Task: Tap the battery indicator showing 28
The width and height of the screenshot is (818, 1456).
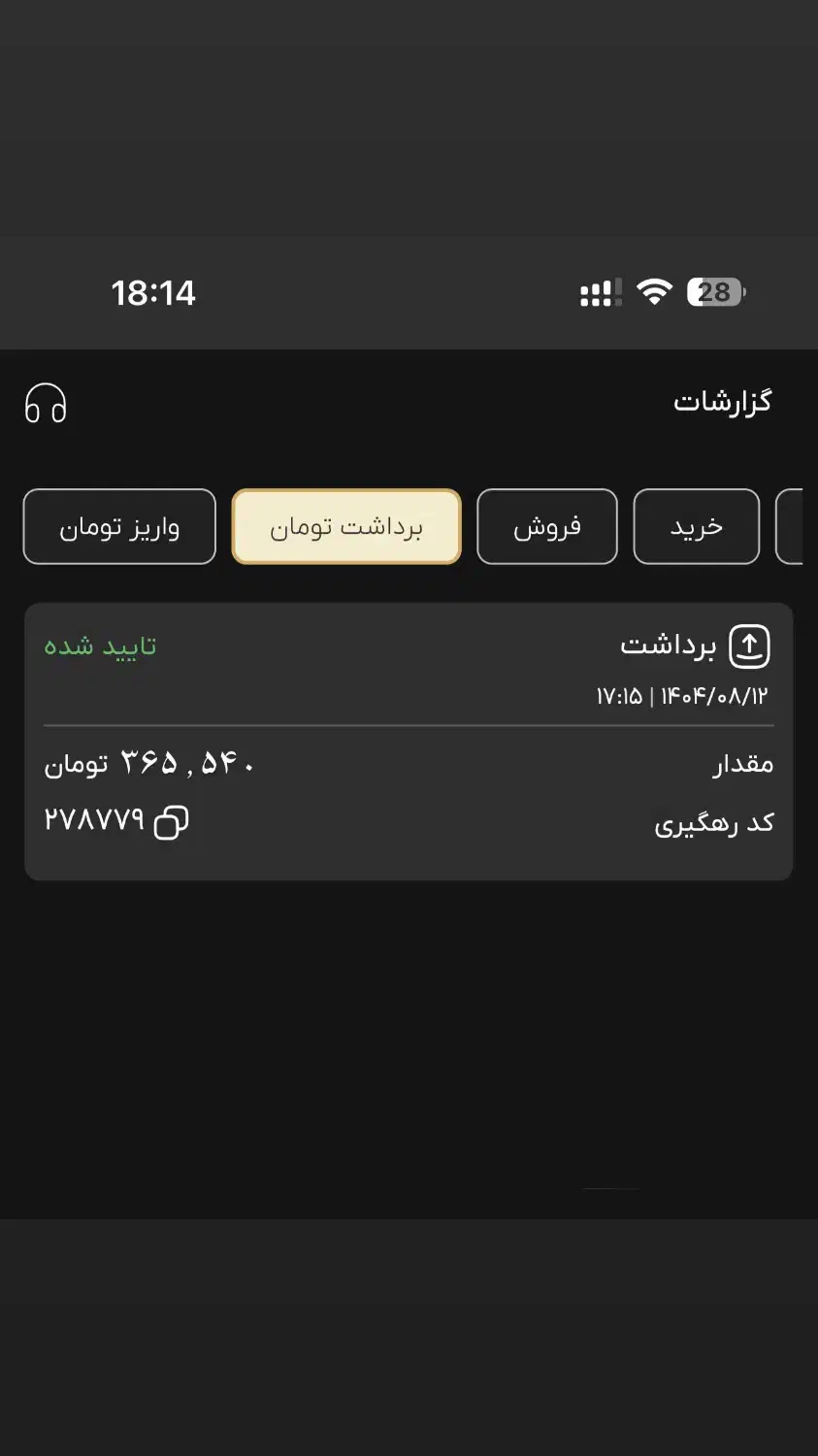Action: (714, 291)
